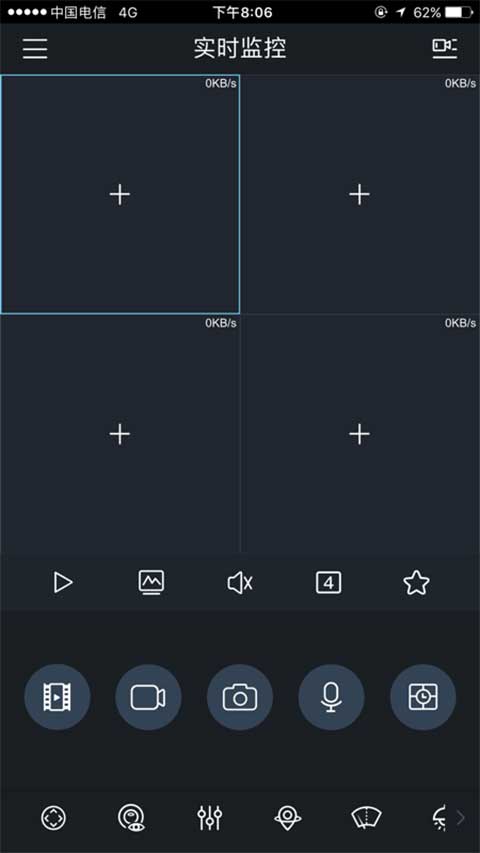Image resolution: width=480 pixels, height=853 pixels.
Task: Start voice talk with microphone button
Action: click(x=331, y=697)
